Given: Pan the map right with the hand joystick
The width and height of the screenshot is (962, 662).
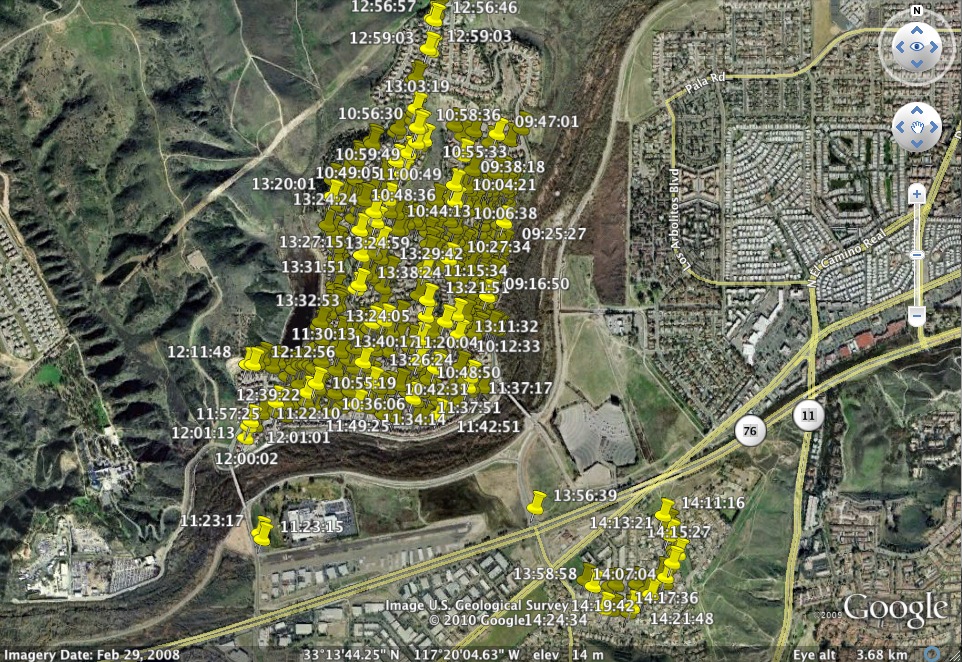Looking at the screenshot, I should [933, 127].
